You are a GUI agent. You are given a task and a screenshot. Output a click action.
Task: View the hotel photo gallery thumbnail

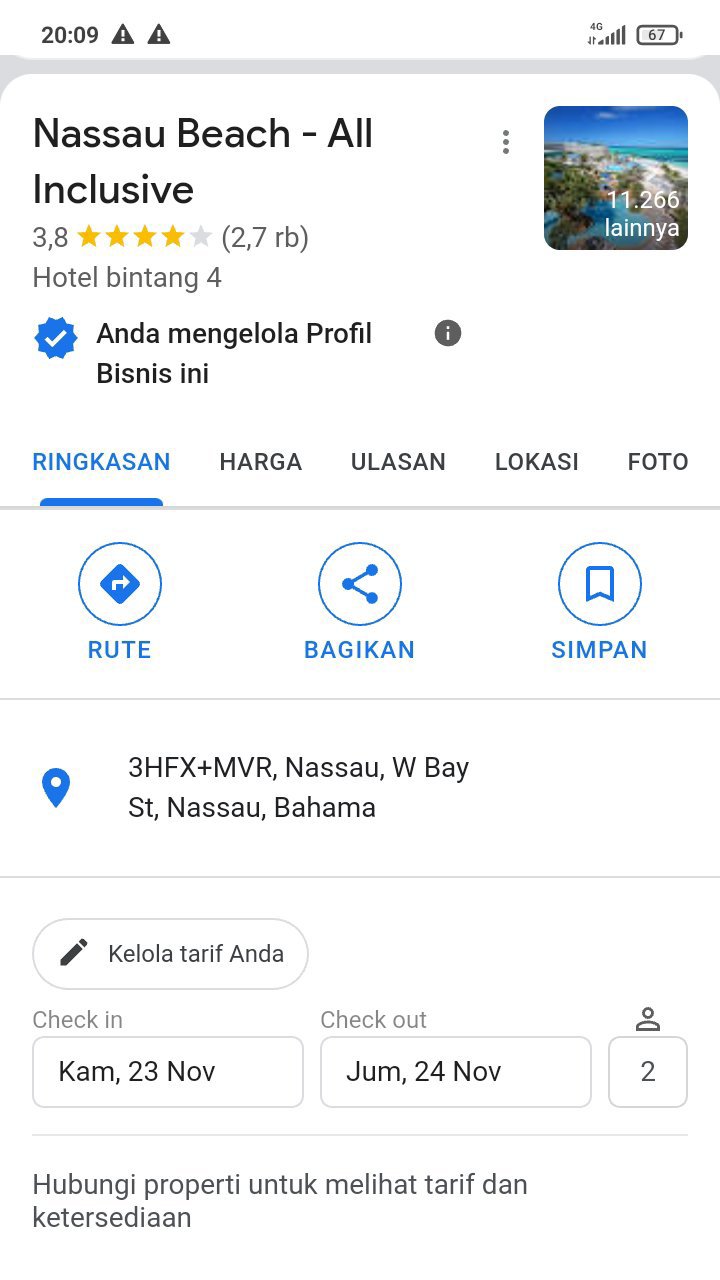pyautogui.click(x=615, y=178)
